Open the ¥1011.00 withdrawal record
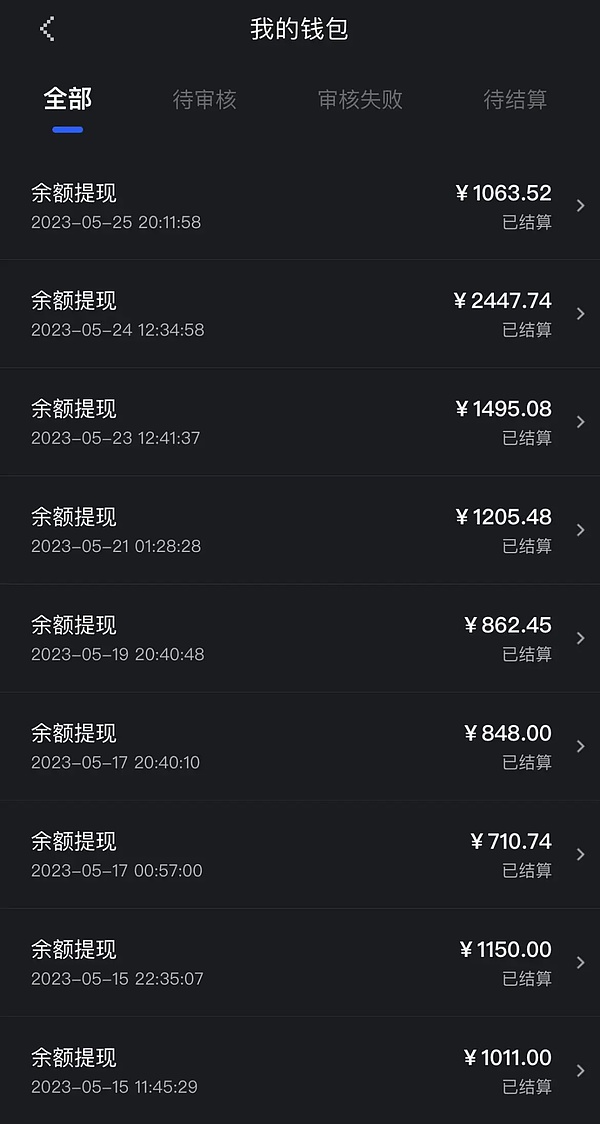The width and height of the screenshot is (600, 1124). (x=300, y=1070)
